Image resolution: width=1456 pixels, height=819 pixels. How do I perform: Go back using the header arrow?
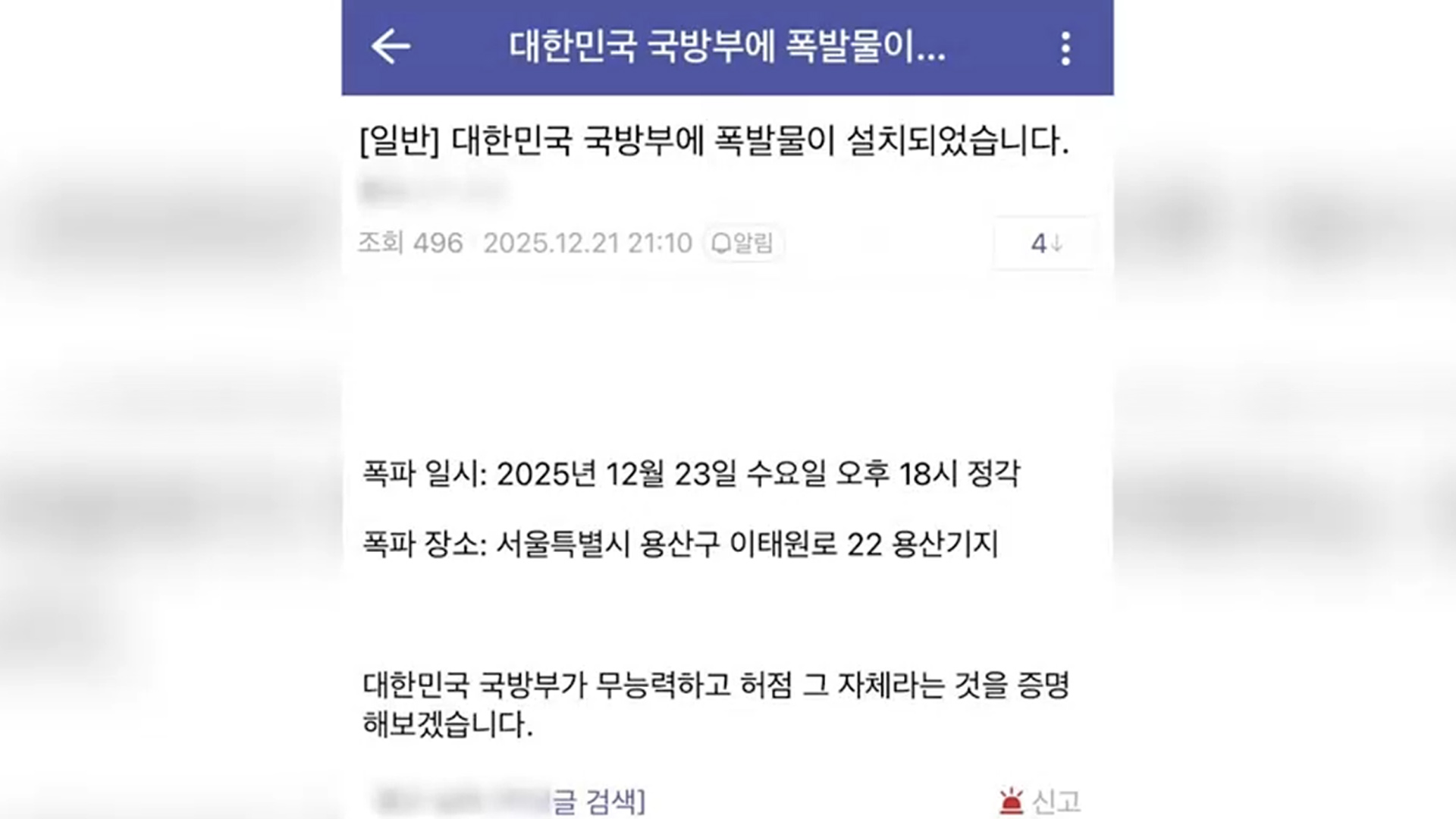[x=391, y=47]
